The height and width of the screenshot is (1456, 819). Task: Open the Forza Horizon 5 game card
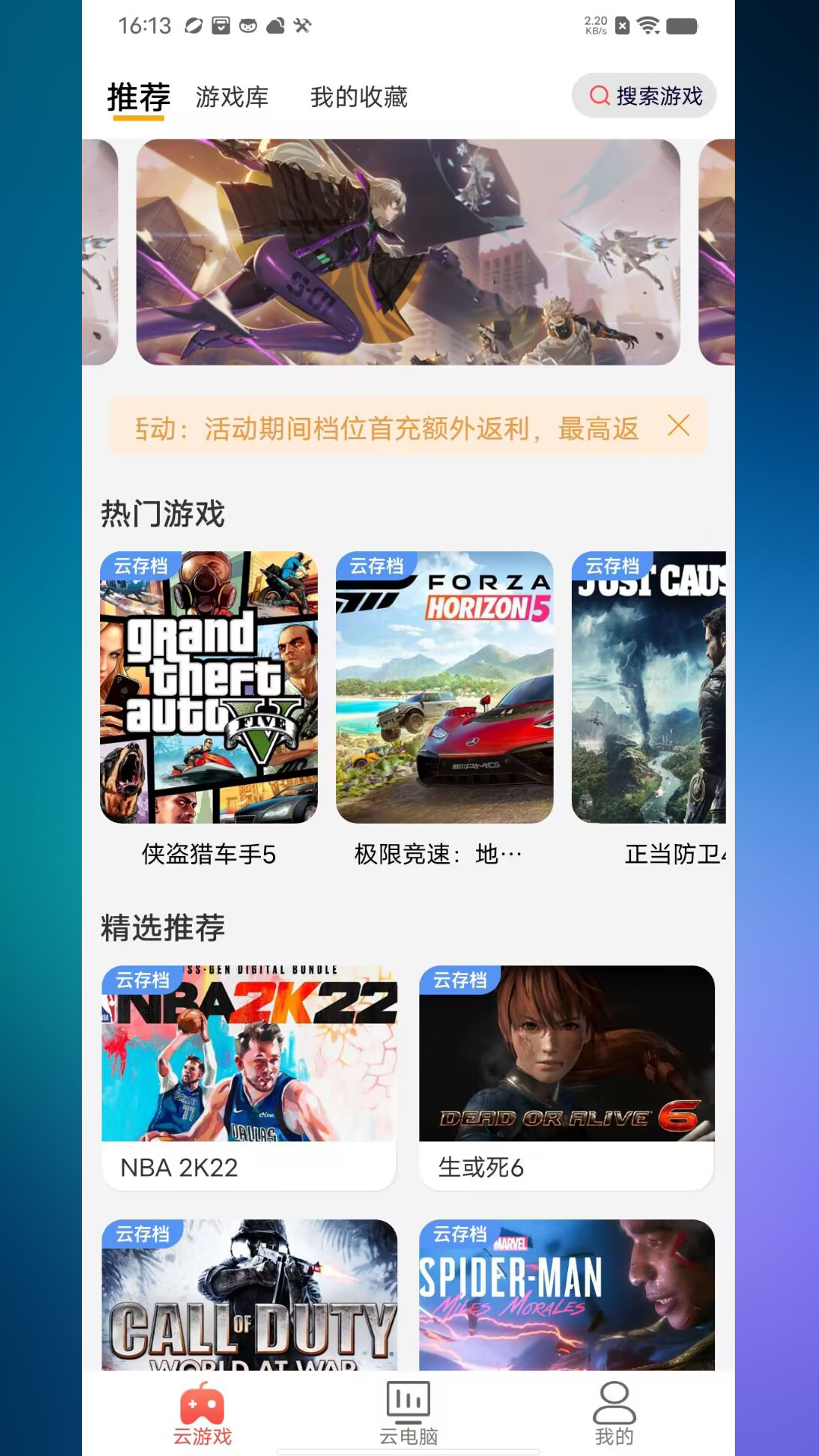click(444, 687)
